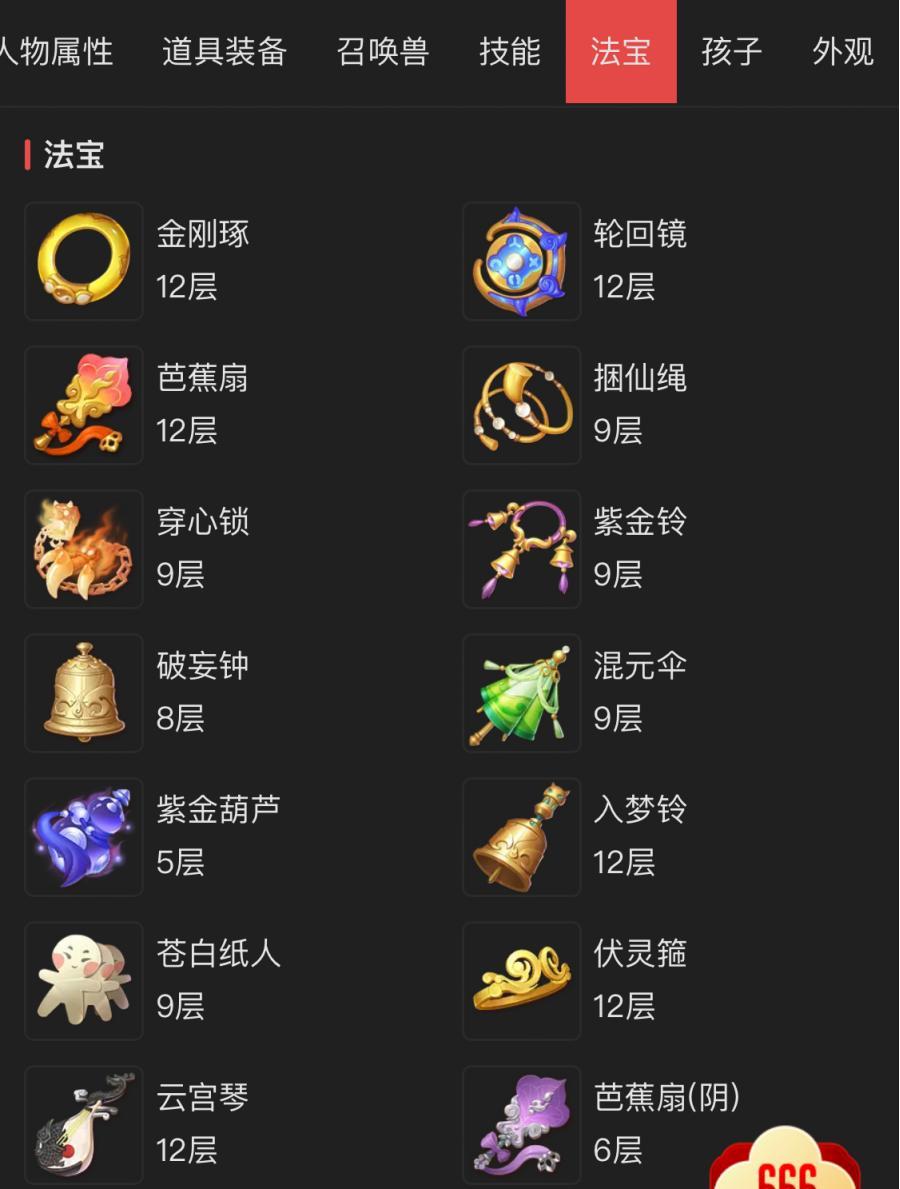This screenshot has width=900, height=1189.
Task: Tap the 捆仙绳 item
Action: coord(521,405)
